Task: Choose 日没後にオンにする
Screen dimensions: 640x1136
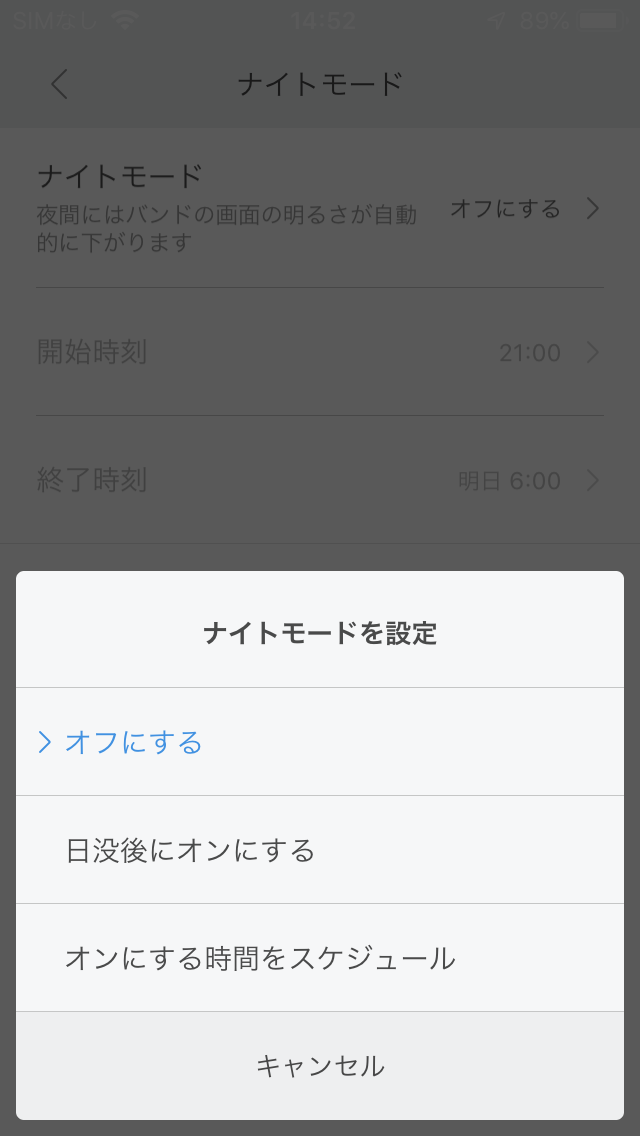Action: pyautogui.click(x=320, y=850)
